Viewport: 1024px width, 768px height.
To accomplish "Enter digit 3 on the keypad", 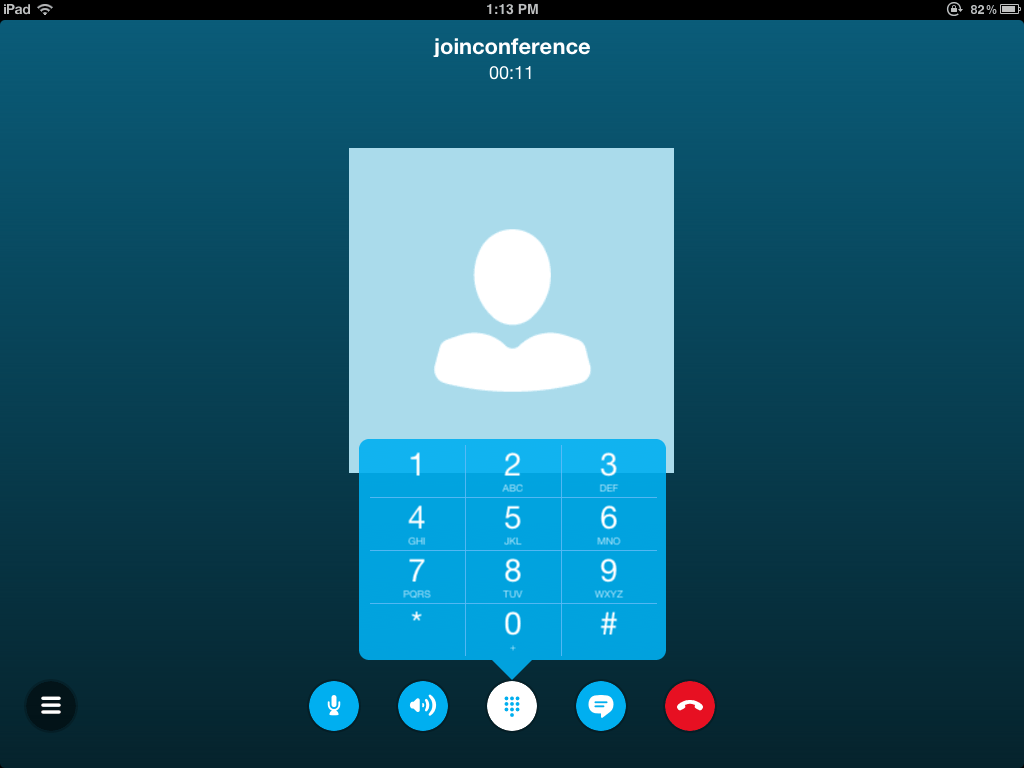I will (x=609, y=470).
